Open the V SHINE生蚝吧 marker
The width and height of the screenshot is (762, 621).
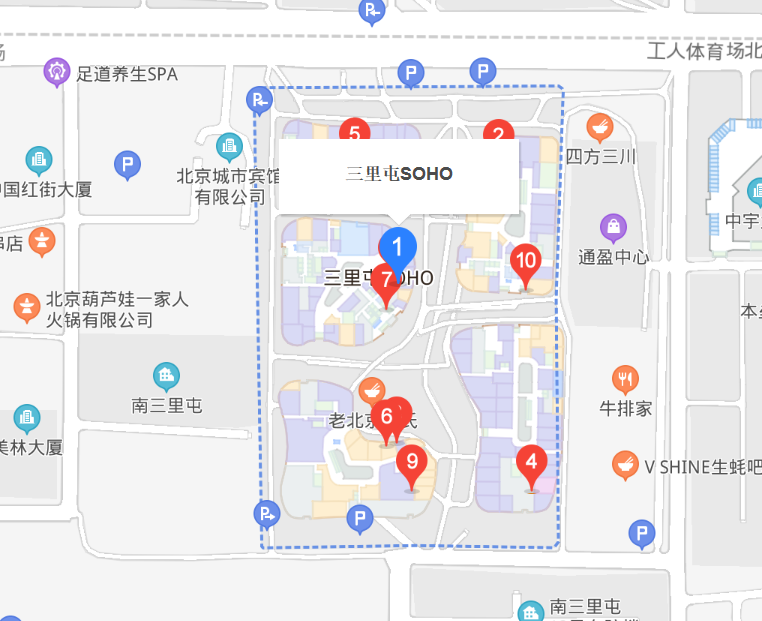[626, 465]
